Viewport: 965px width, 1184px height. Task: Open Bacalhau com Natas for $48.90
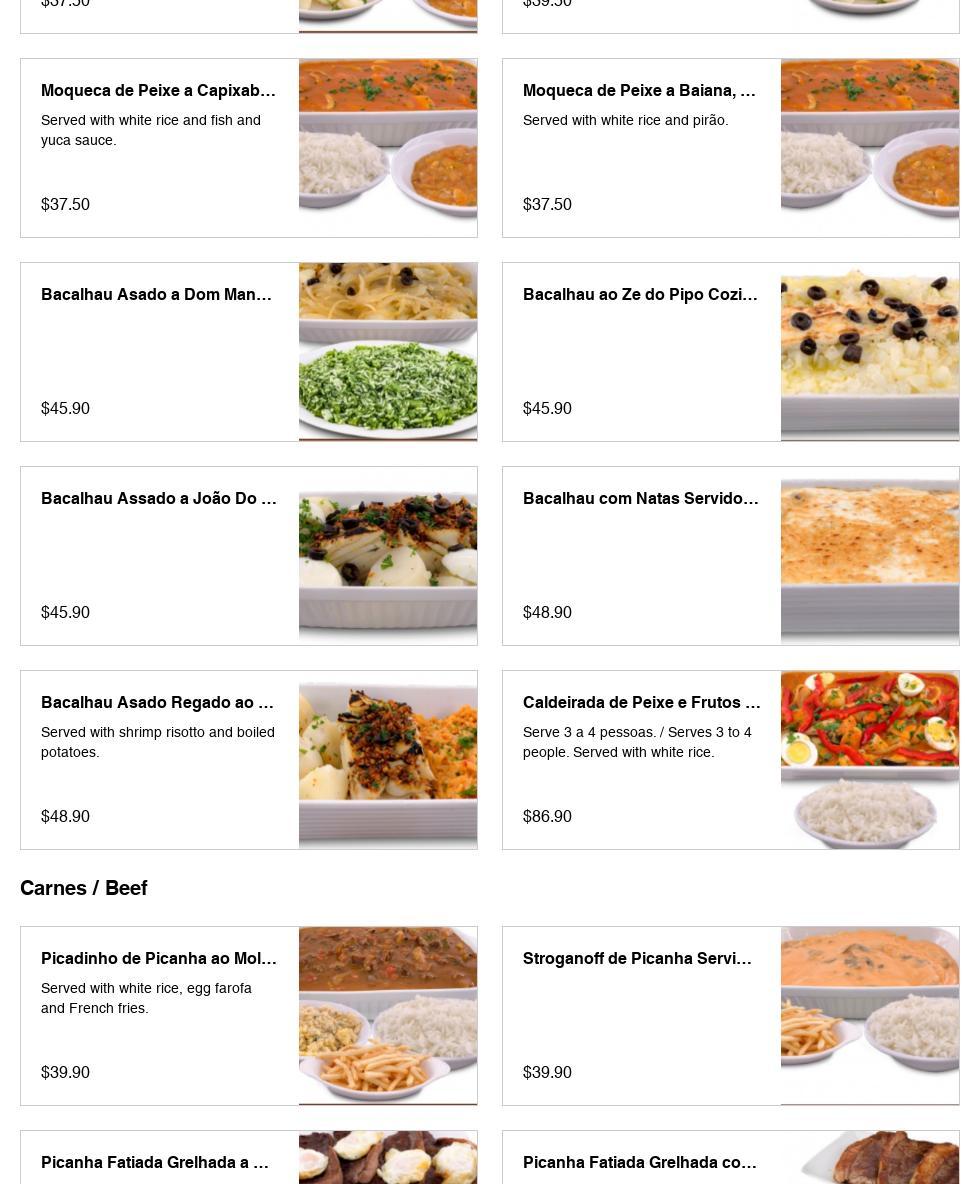(x=640, y=499)
